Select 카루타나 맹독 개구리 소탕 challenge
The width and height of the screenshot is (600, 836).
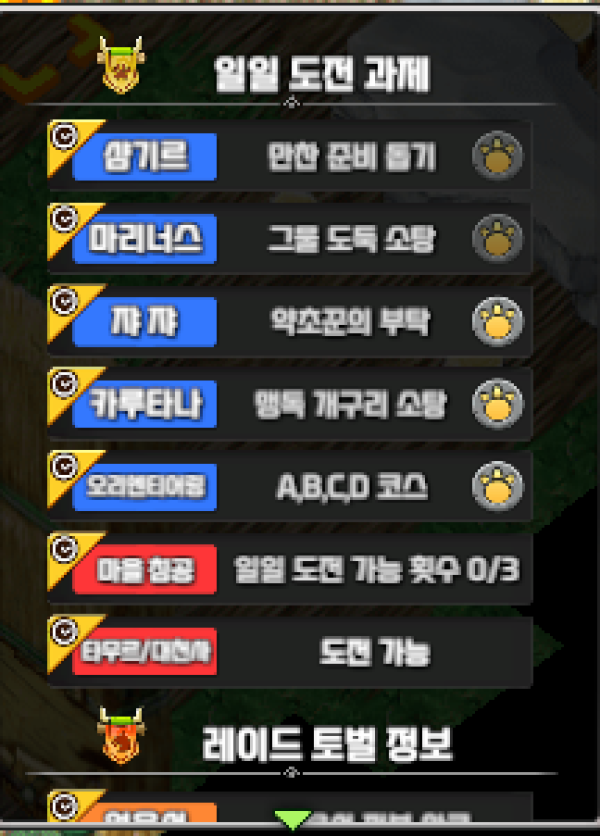[x=290, y=403]
